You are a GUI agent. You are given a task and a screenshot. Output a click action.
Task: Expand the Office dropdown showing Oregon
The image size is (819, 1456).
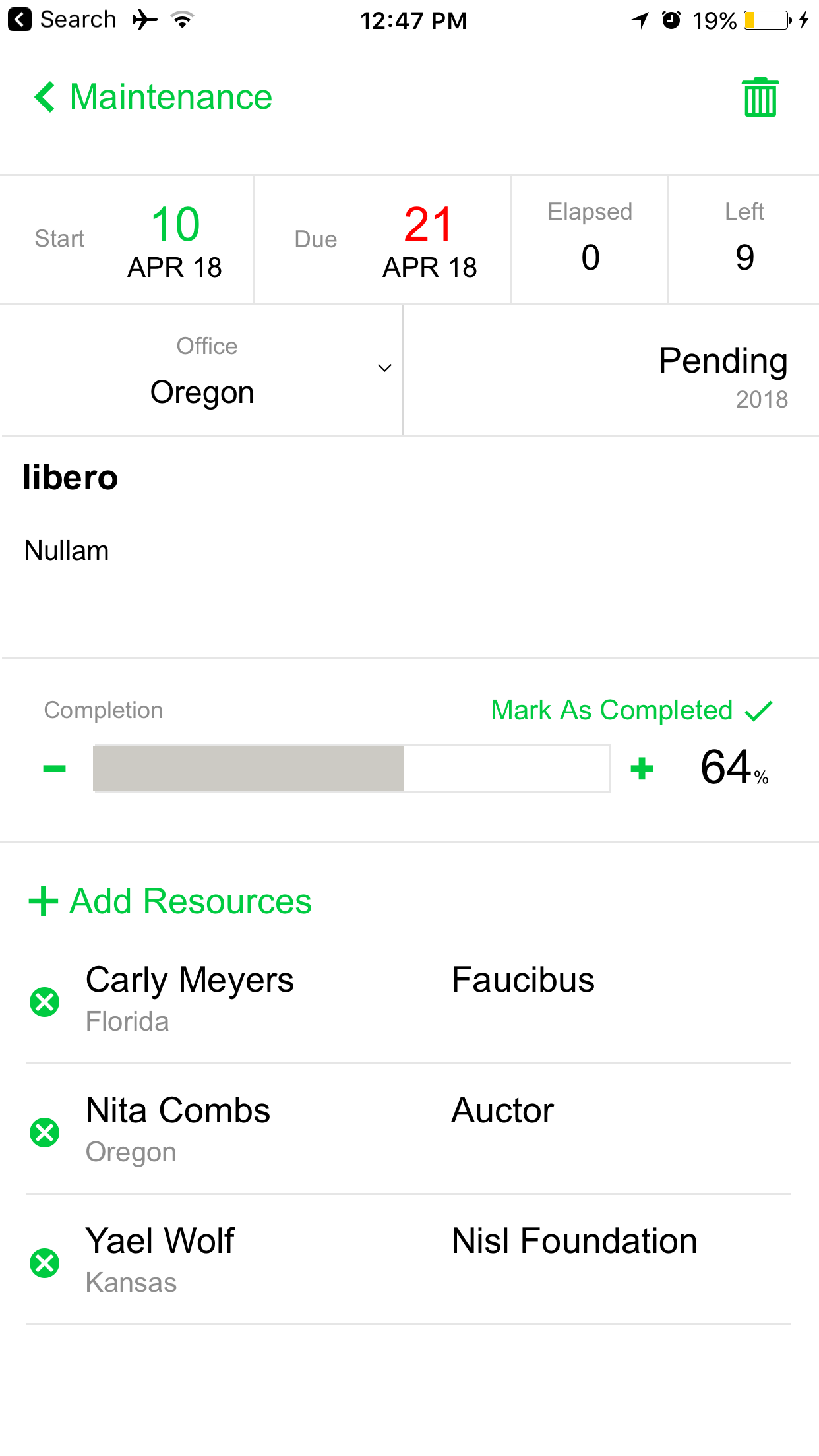(201, 370)
